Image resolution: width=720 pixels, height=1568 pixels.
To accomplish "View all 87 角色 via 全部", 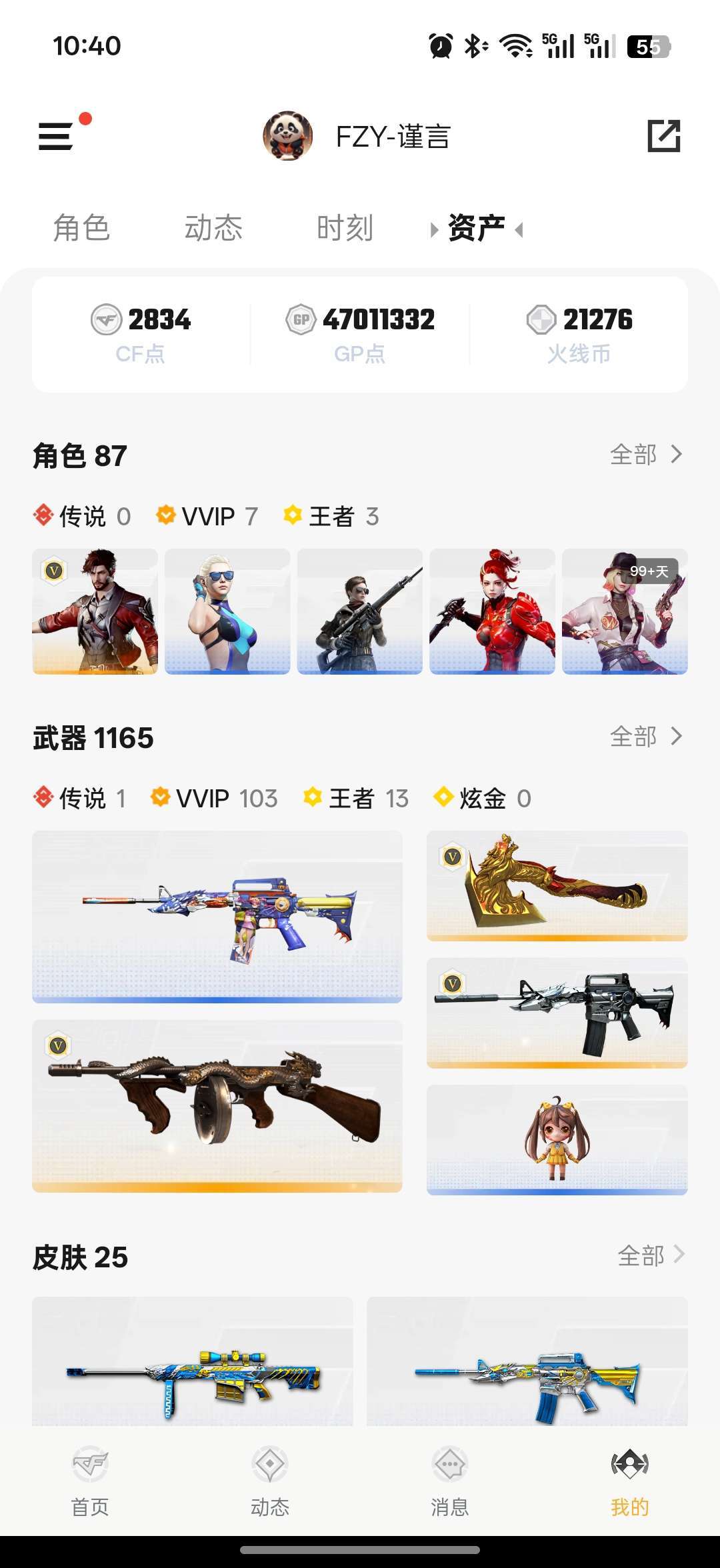I will 645,455.
